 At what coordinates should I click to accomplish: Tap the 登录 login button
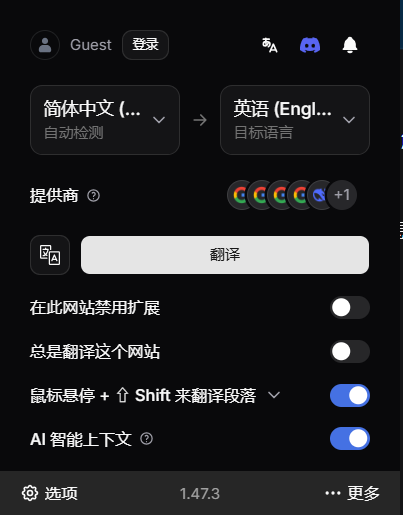[x=145, y=45]
